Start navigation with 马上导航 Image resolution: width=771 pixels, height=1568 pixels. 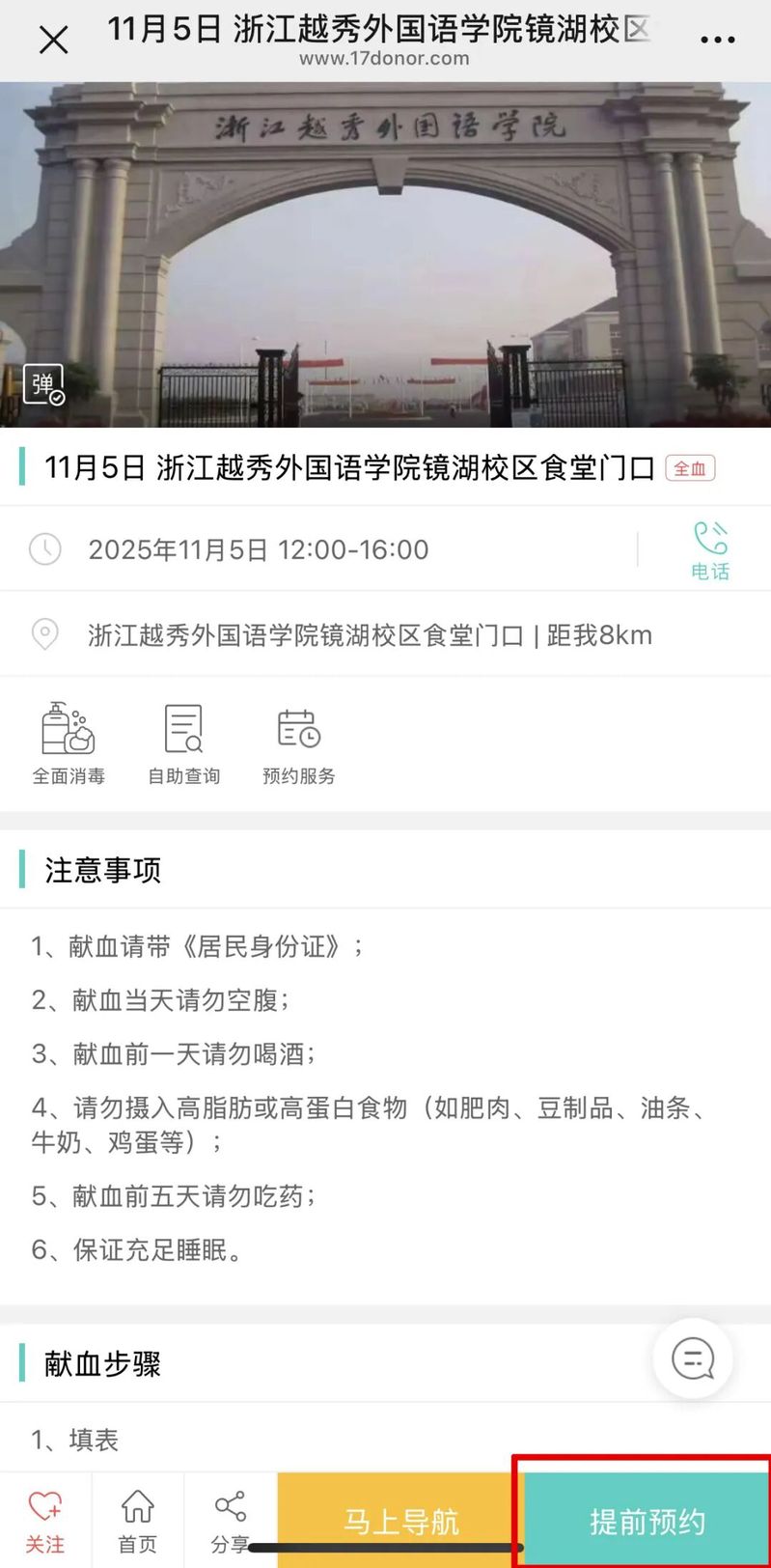click(399, 1522)
